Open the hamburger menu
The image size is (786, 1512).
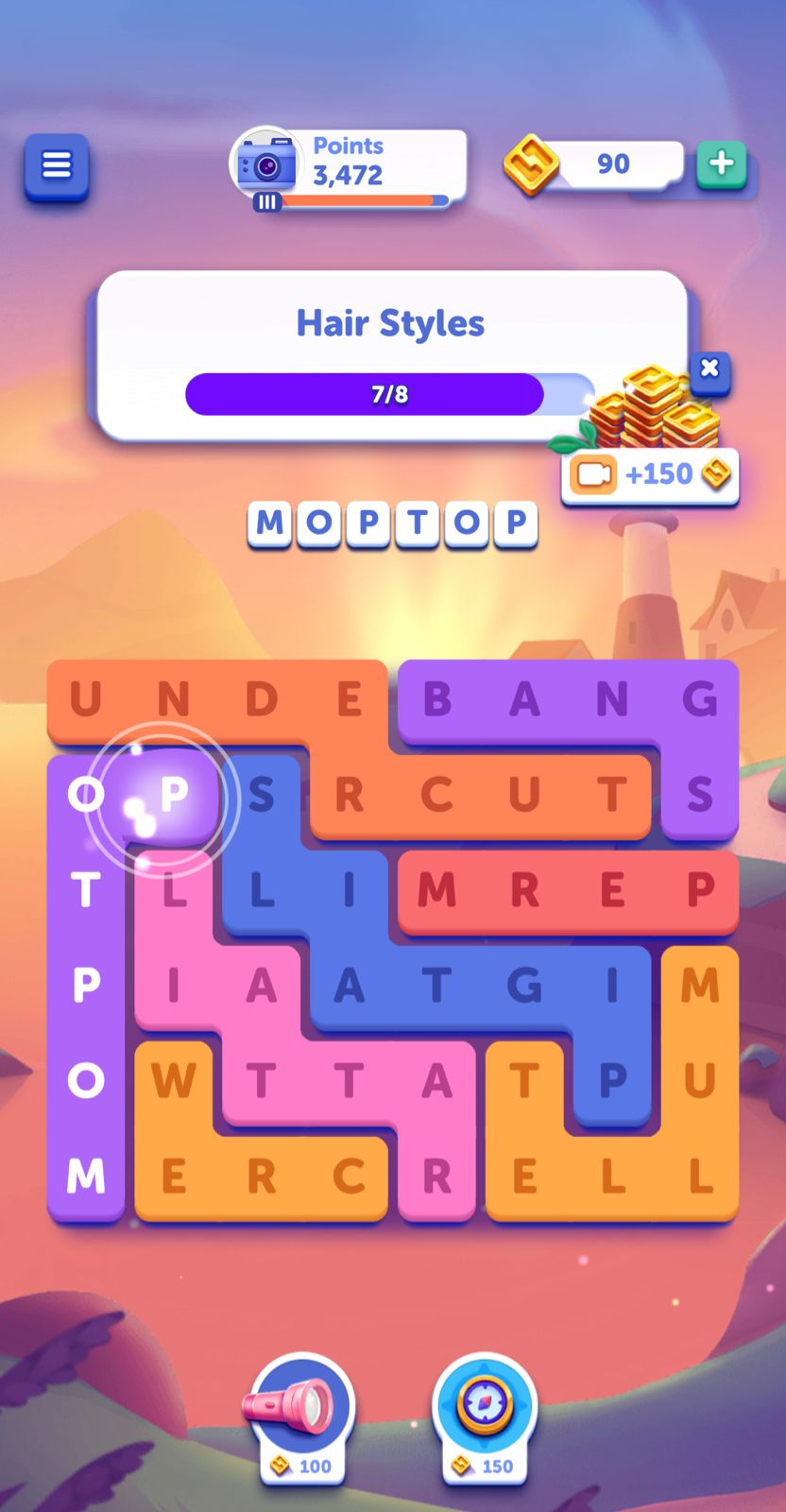point(57,166)
